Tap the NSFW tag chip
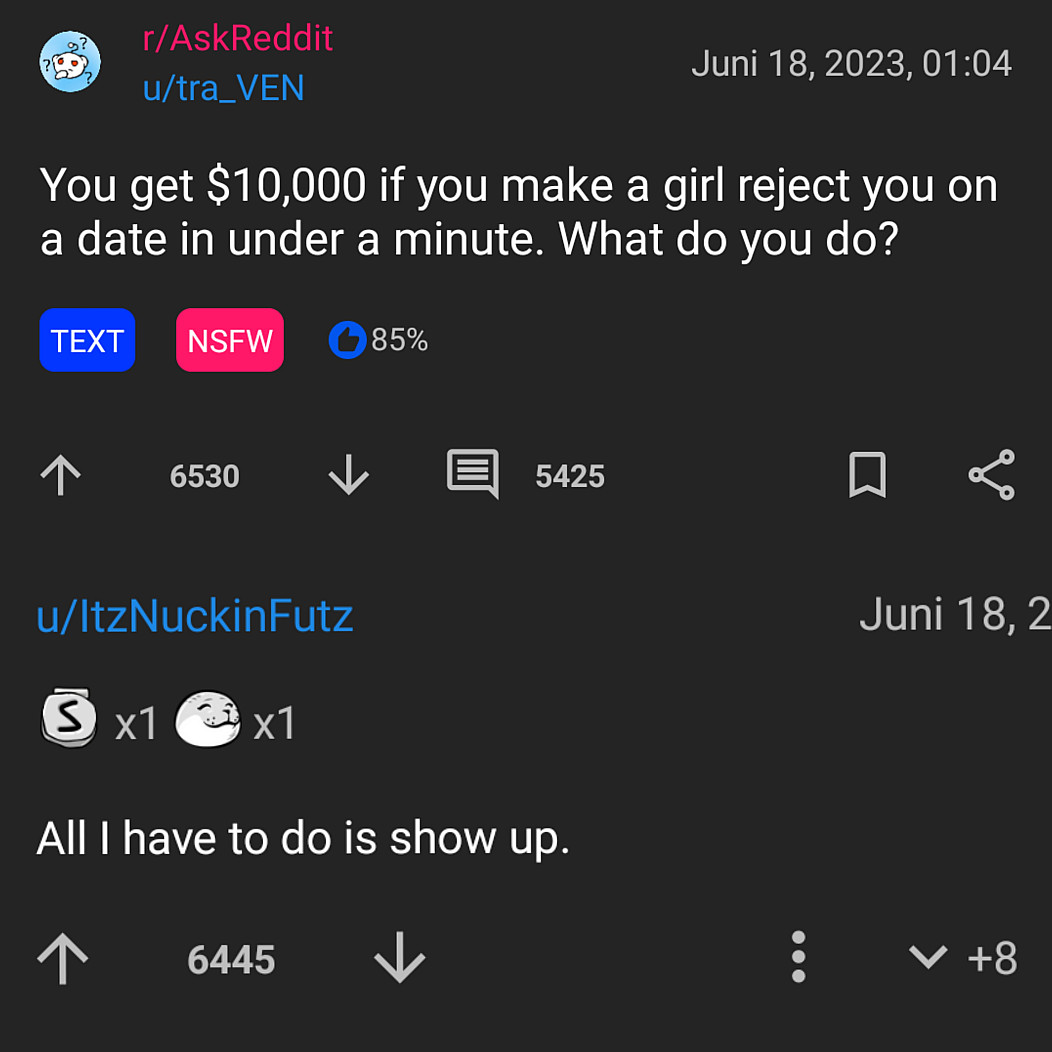1052x1052 pixels. click(230, 341)
